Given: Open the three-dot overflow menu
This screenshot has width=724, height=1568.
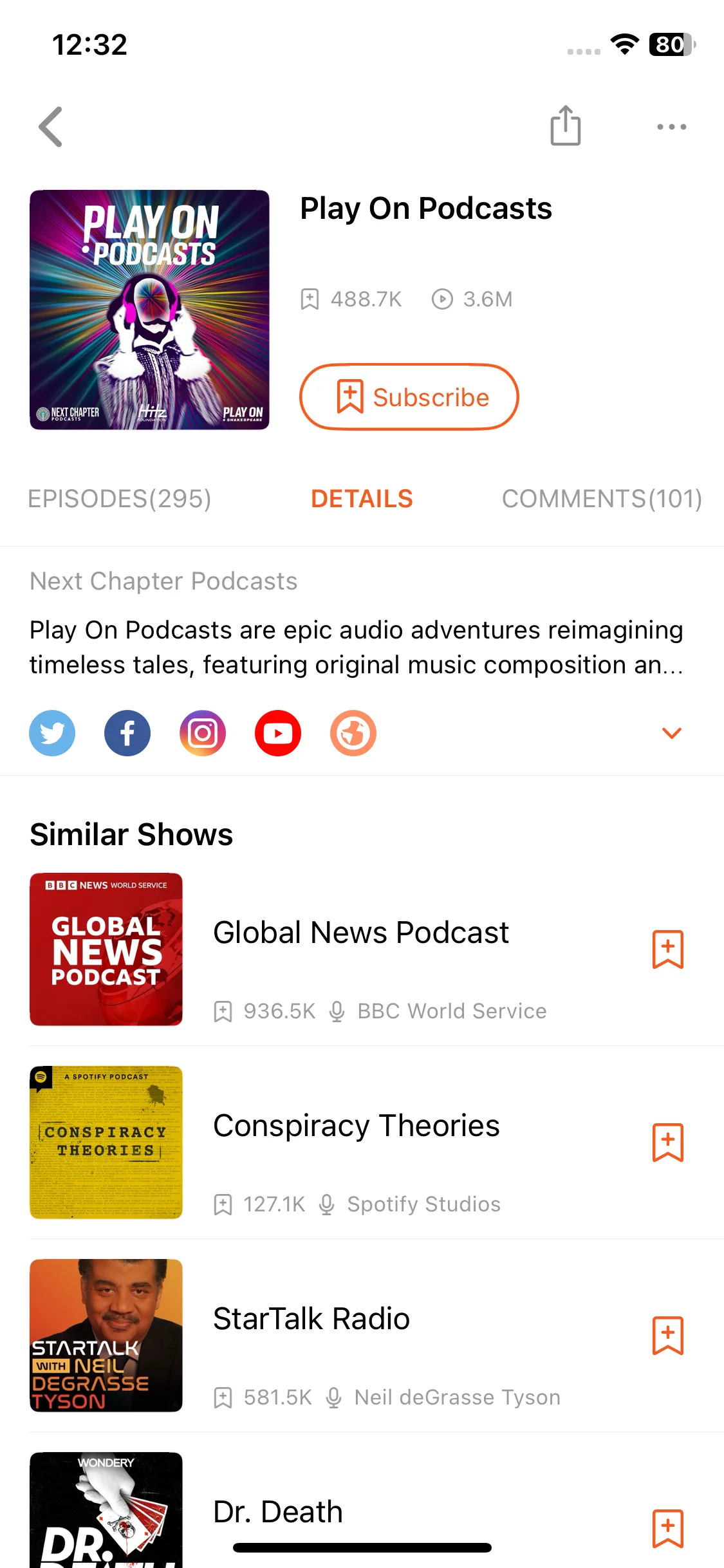Looking at the screenshot, I should tap(671, 127).
